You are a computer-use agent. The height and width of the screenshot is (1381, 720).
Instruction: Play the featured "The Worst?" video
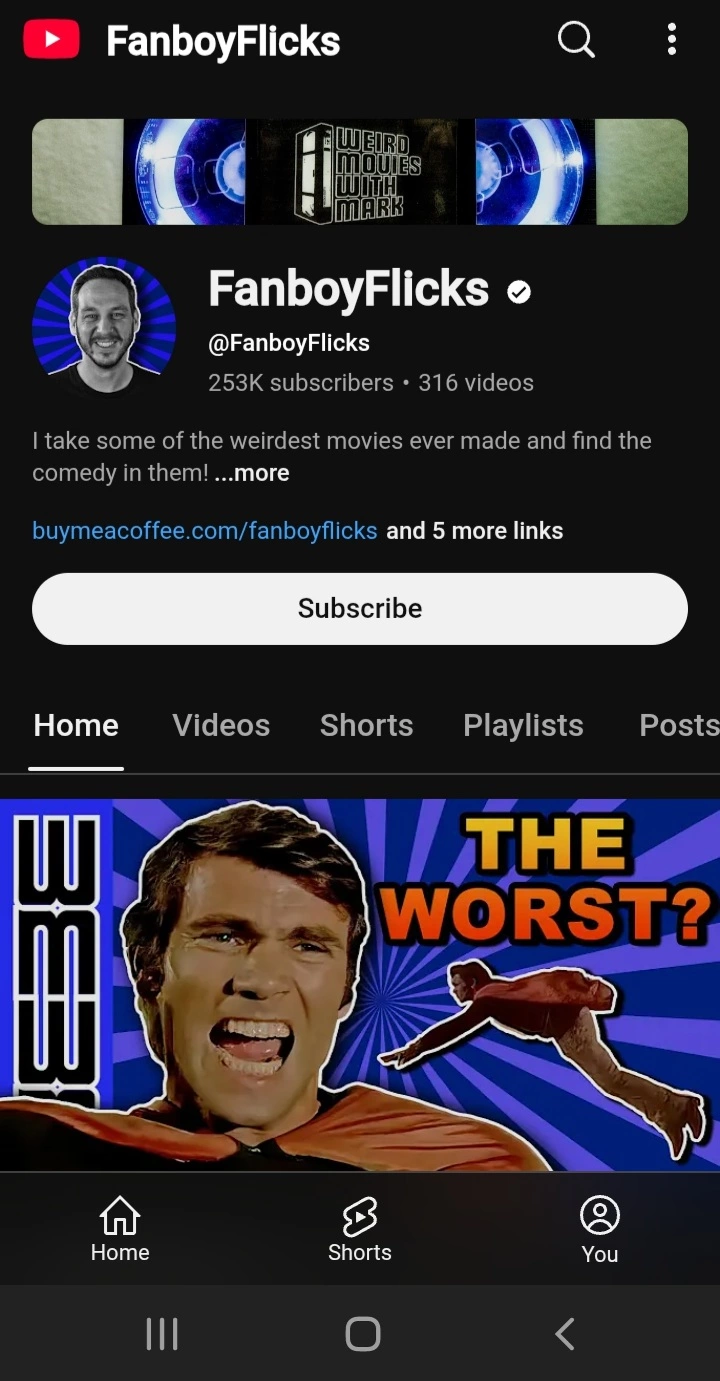click(360, 985)
